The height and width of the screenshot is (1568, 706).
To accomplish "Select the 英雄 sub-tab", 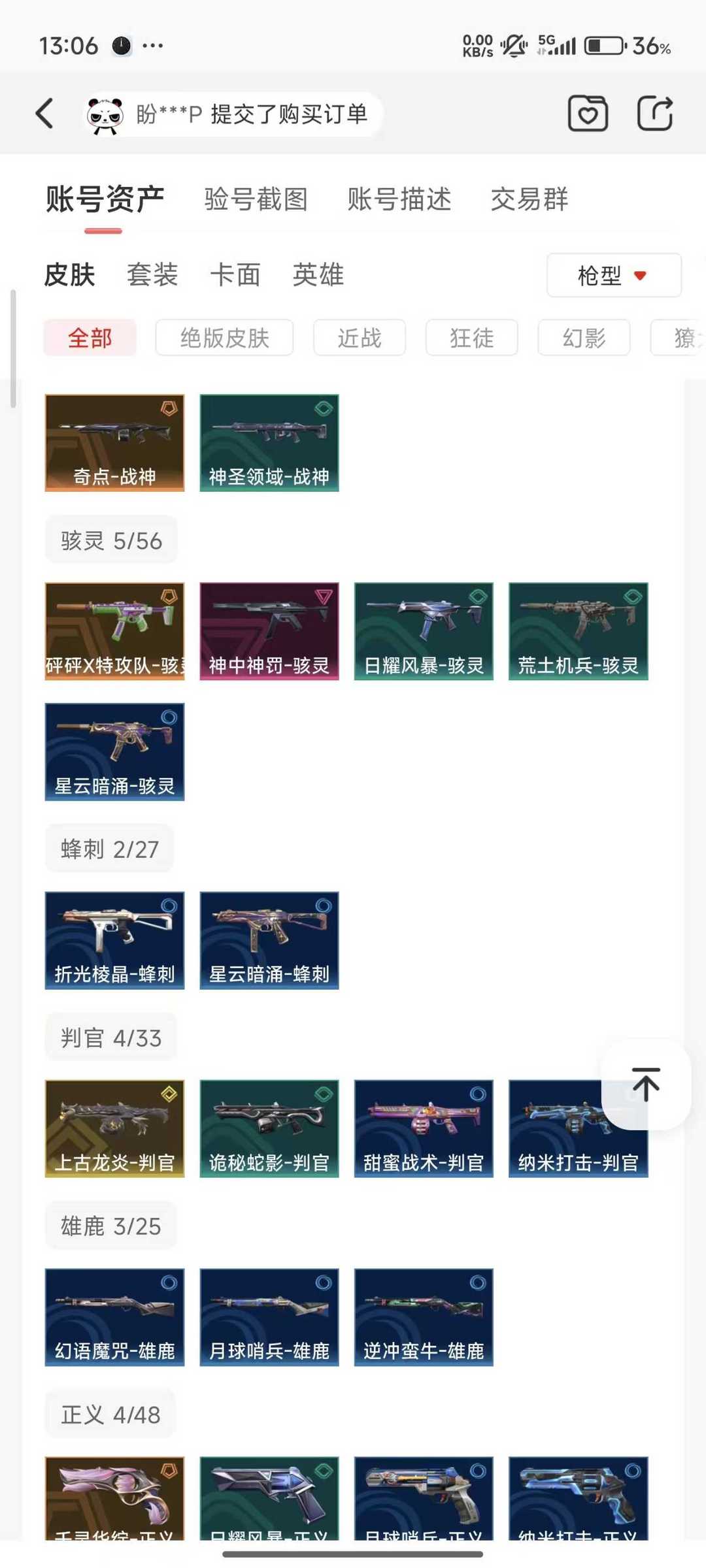I will [318, 274].
